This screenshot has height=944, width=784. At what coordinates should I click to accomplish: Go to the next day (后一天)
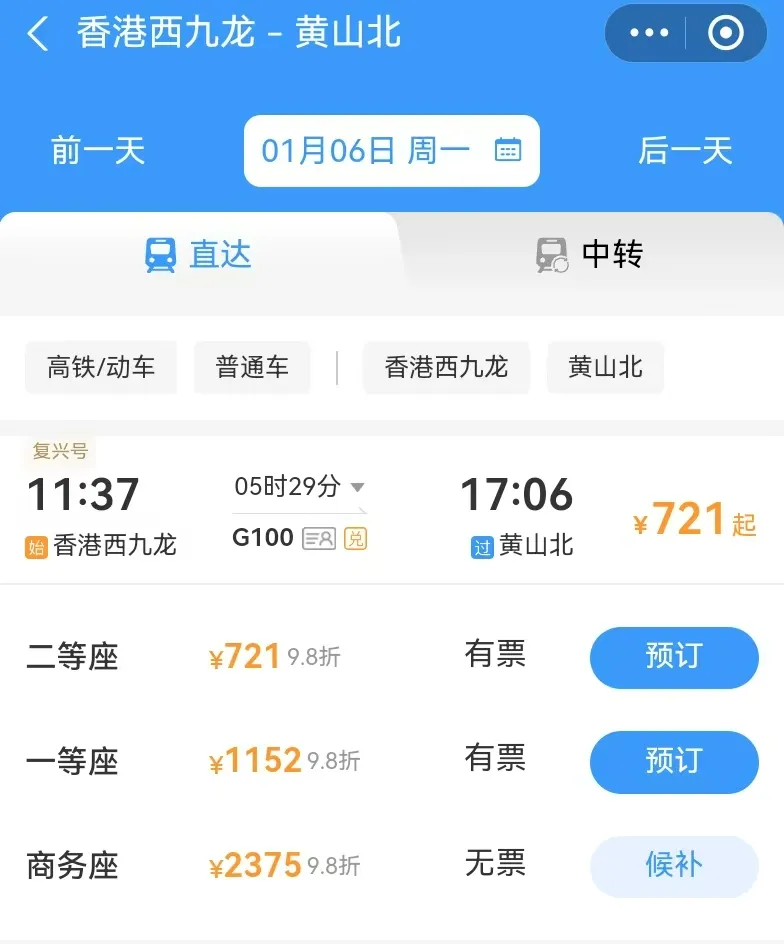pyautogui.click(x=685, y=151)
